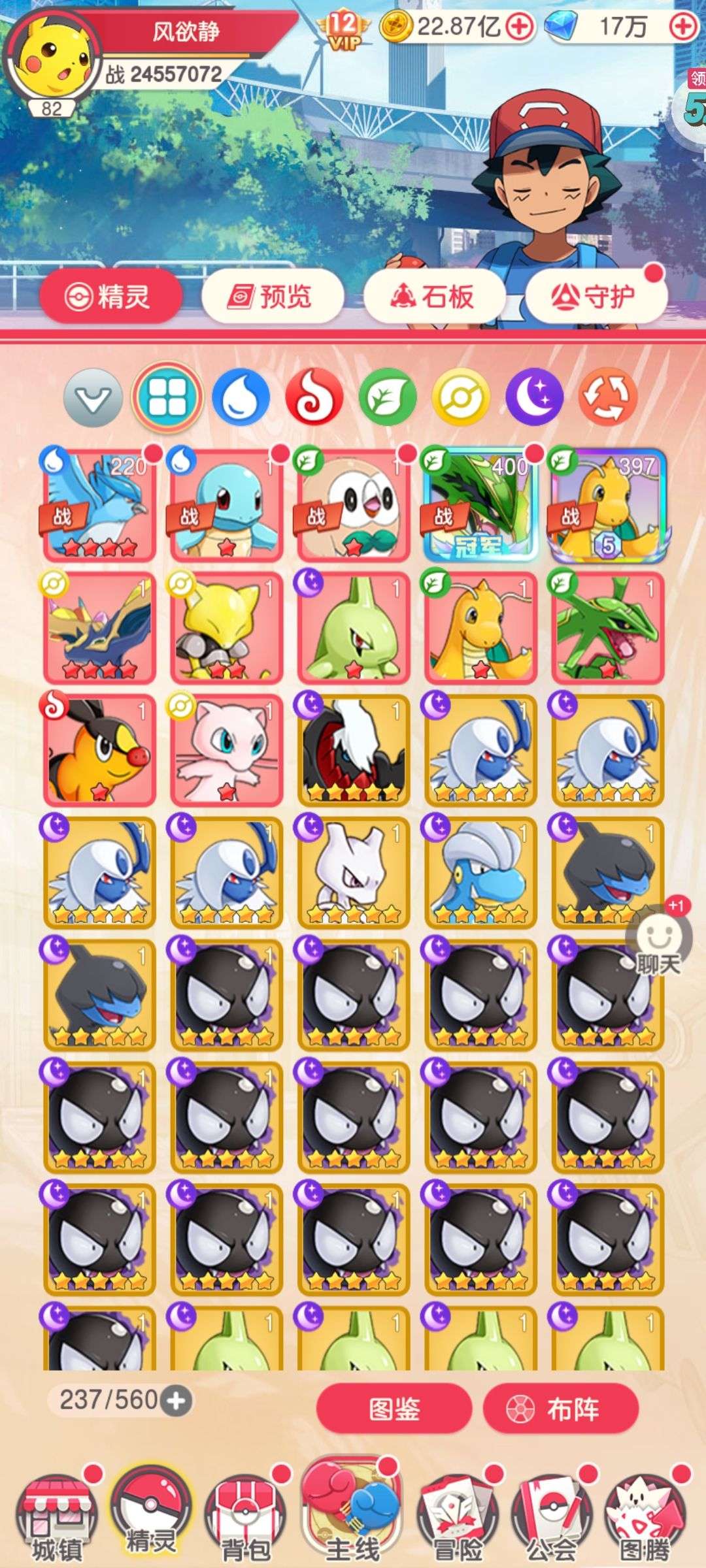Open the 布阵 formation screen
This screenshot has height=1568, width=706.
[560, 1409]
